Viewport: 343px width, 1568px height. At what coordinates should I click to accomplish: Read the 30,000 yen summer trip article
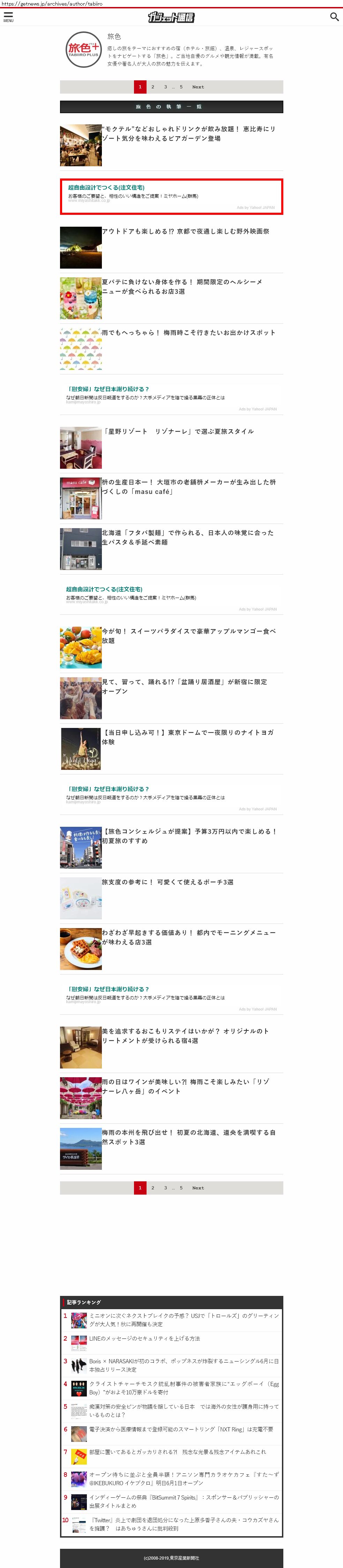(x=188, y=836)
